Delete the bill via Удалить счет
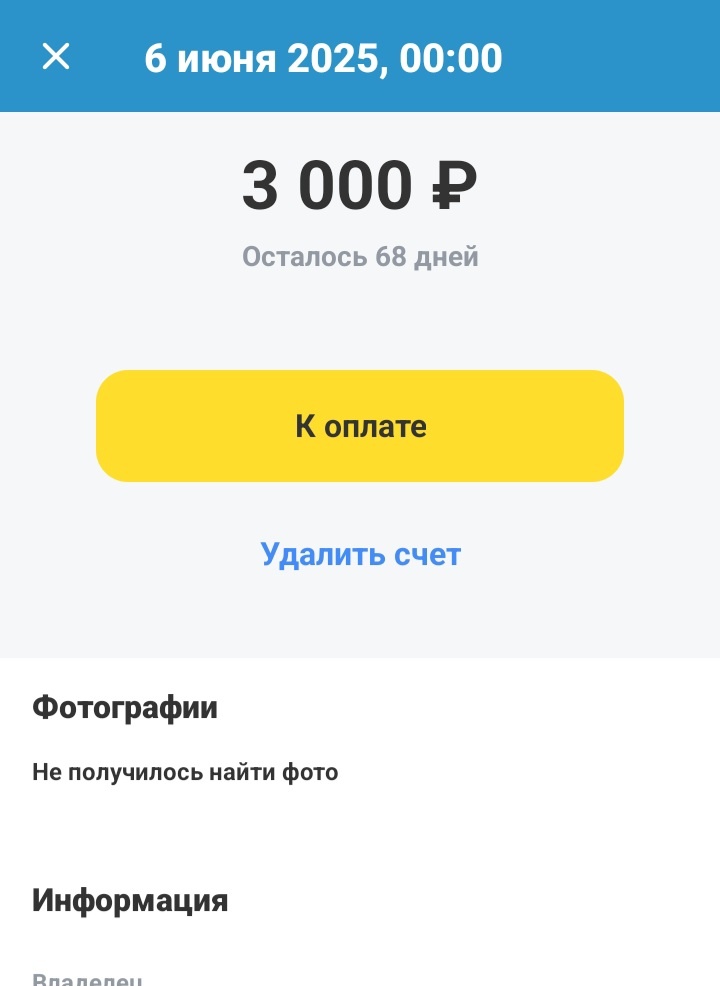The image size is (720, 986). click(360, 554)
